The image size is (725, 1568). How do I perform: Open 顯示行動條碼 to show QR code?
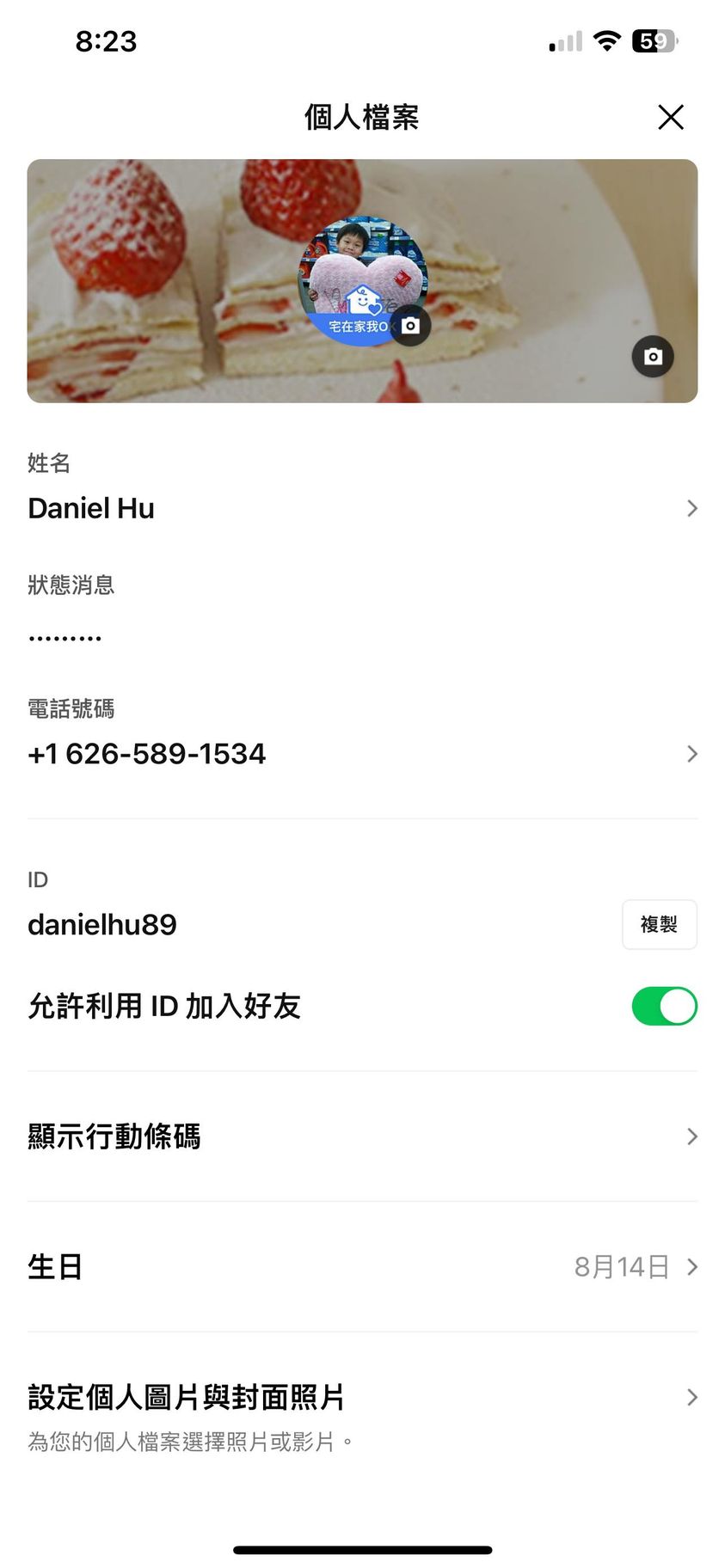(x=361, y=1136)
